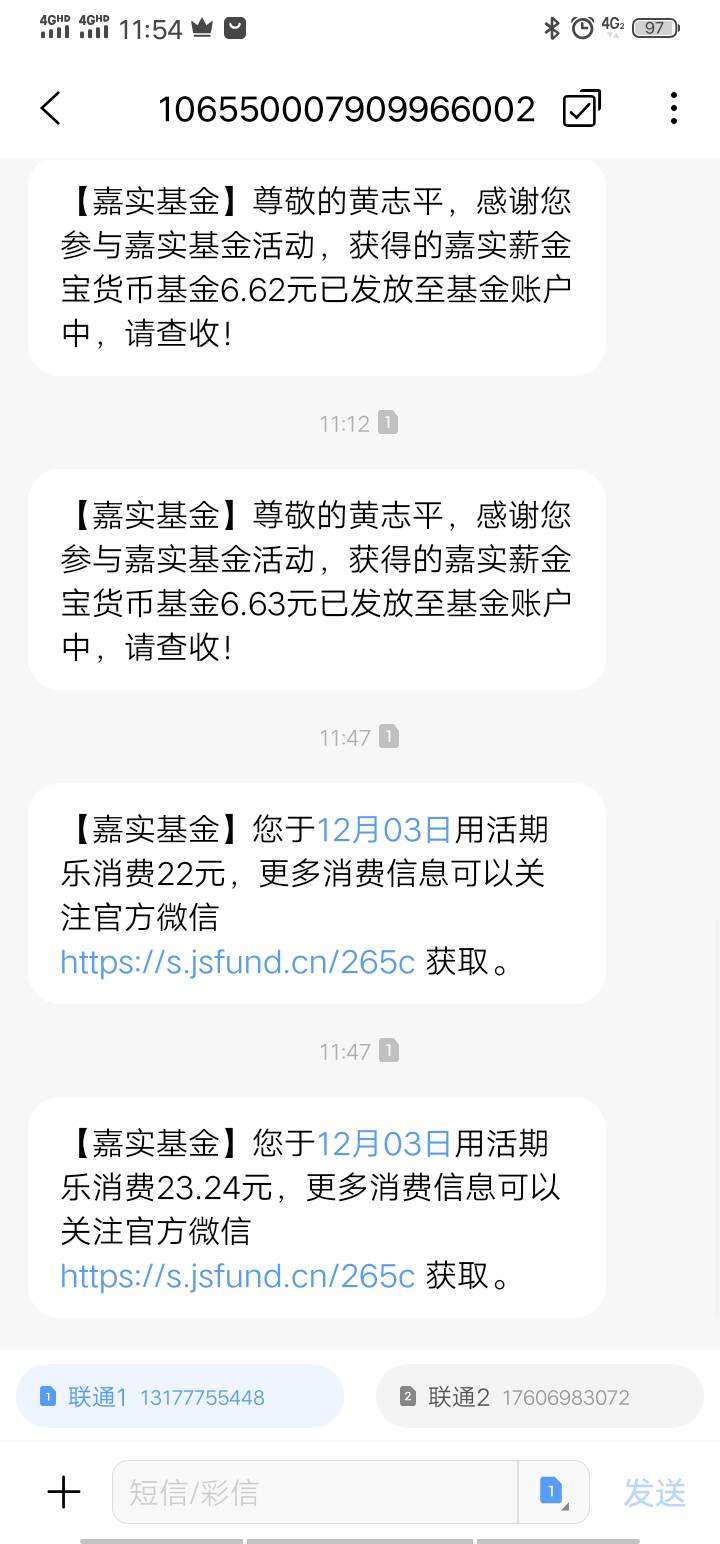The image size is (720, 1544).
Task: Focus the 短信/彩信 message input field
Action: point(315,1493)
